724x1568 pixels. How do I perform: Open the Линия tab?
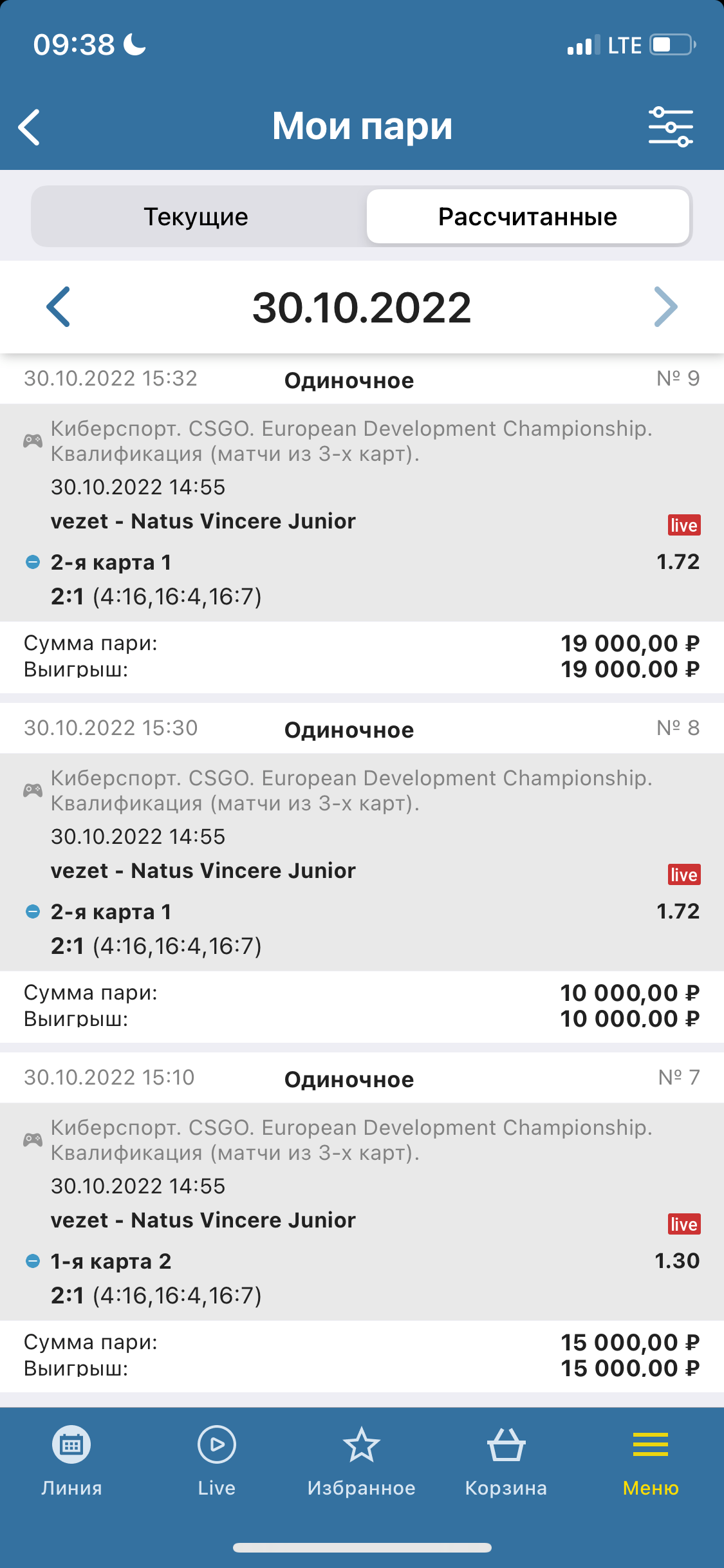click(71, 1461)
